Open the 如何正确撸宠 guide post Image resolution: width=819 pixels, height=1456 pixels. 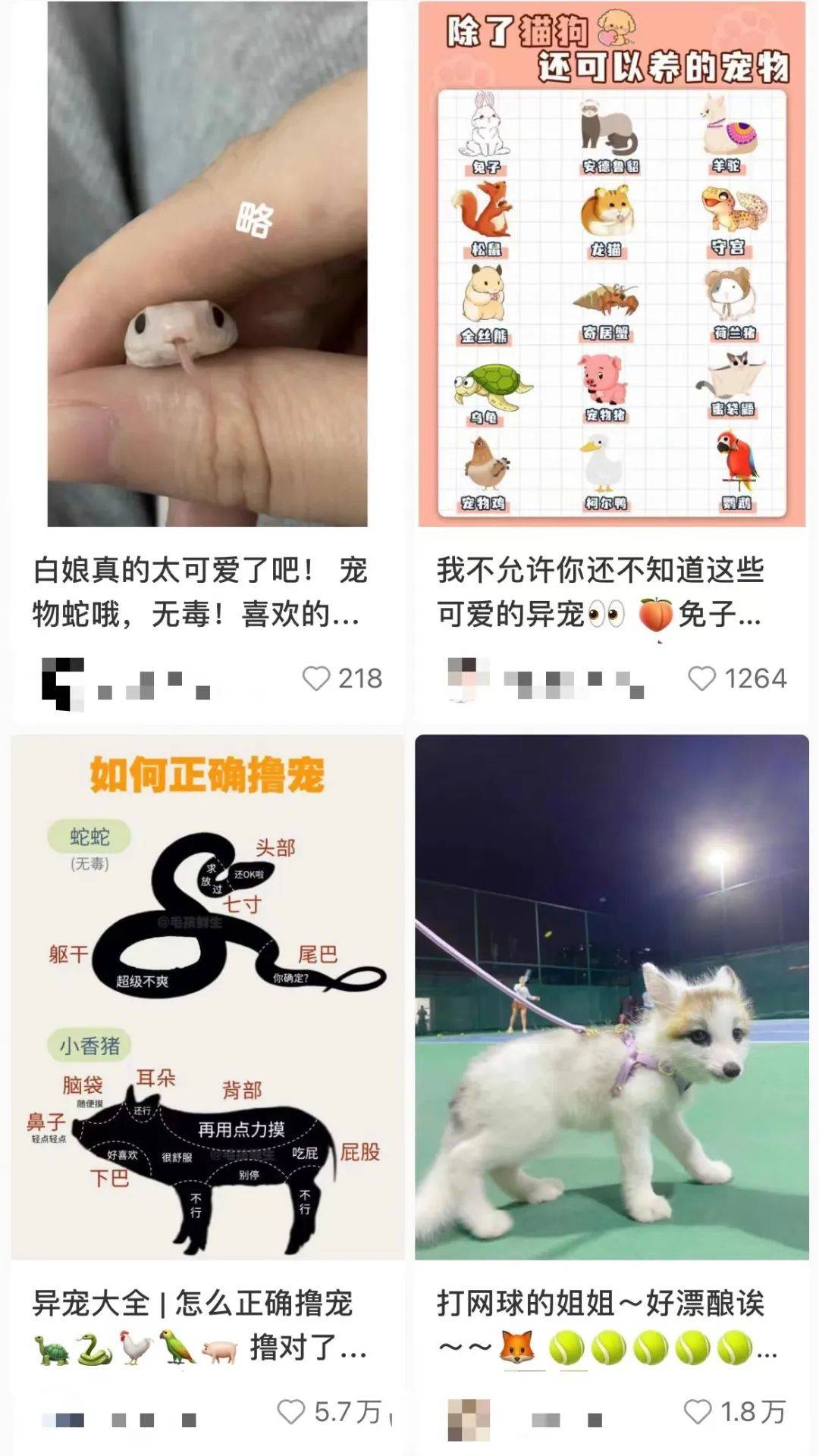207,997
